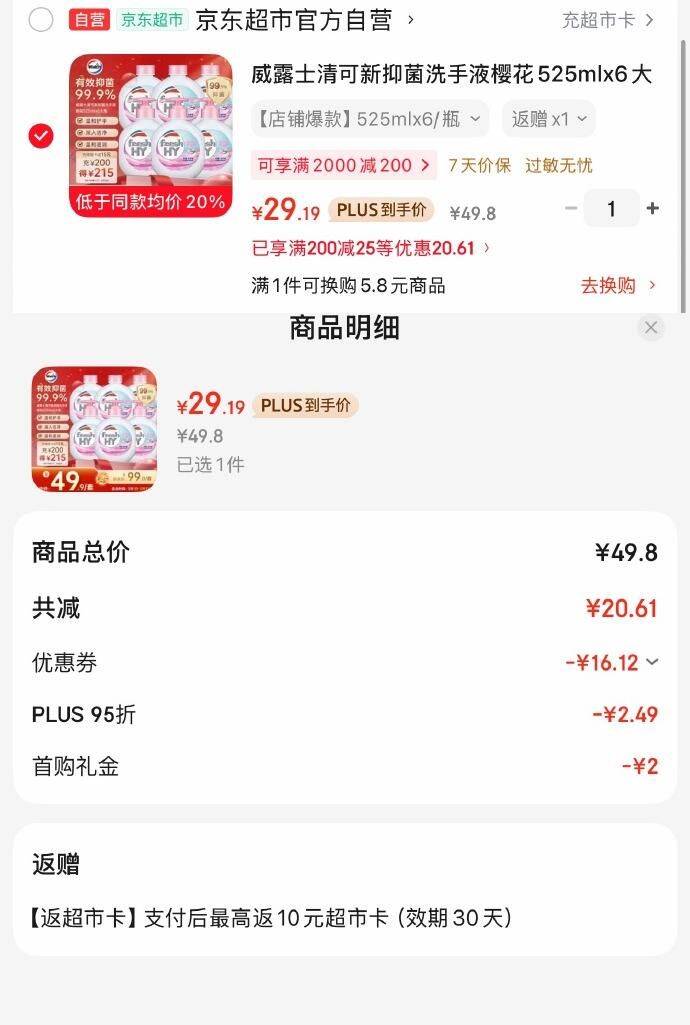Screen dimensions: 690x1025
Task: Open 充超市卡 link
Action: pos(608,20)
